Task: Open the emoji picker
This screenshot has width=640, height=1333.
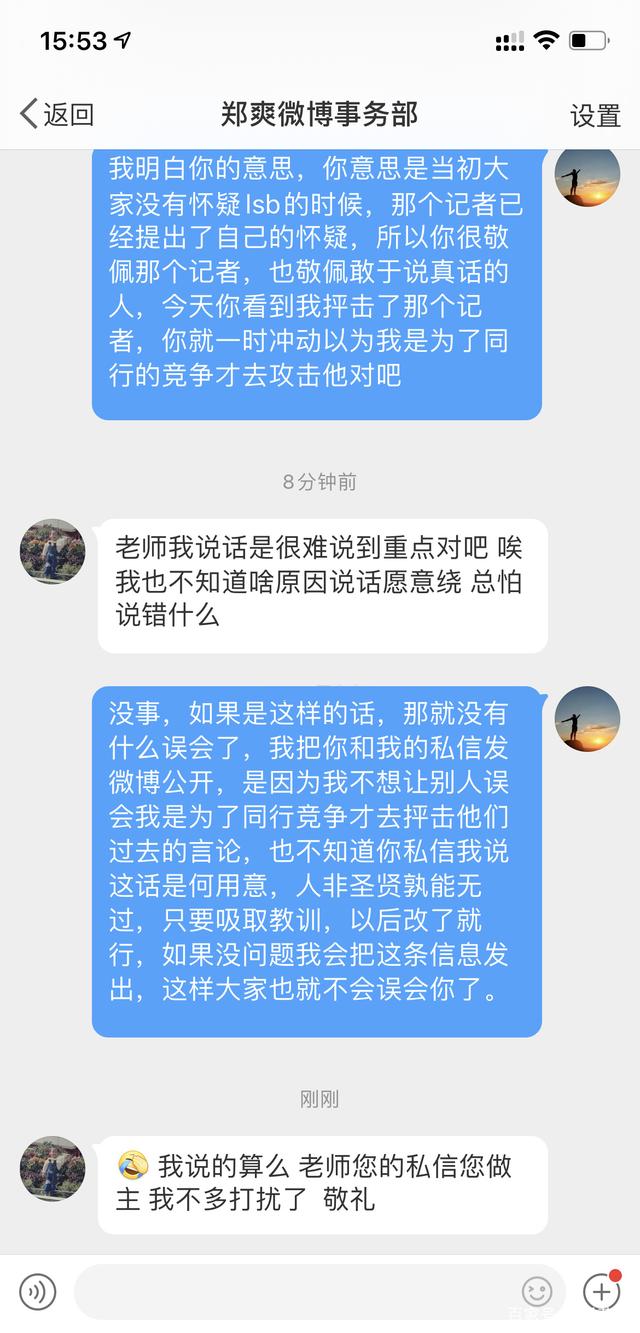Action: click(537, 1292)
